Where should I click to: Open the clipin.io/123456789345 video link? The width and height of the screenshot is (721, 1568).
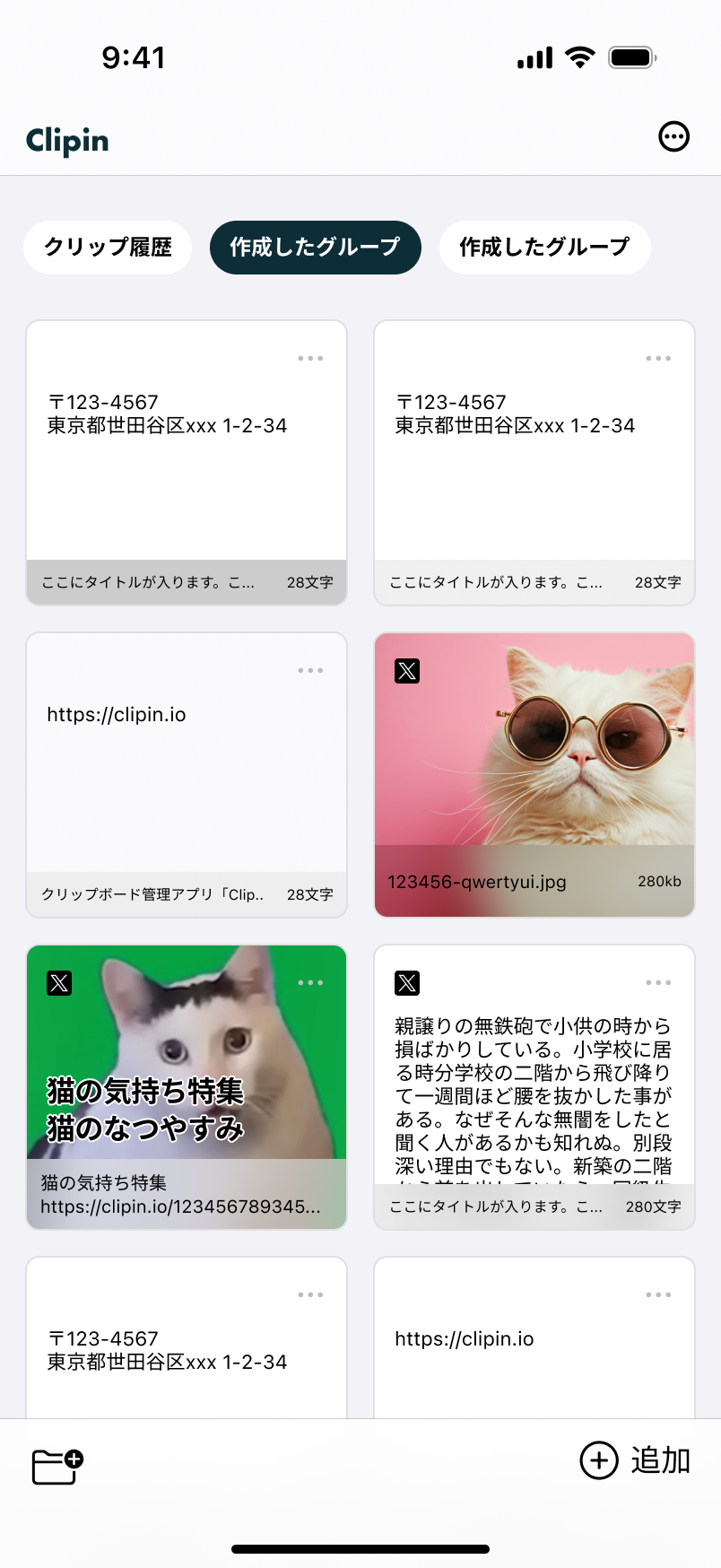tap(186, 1194)
